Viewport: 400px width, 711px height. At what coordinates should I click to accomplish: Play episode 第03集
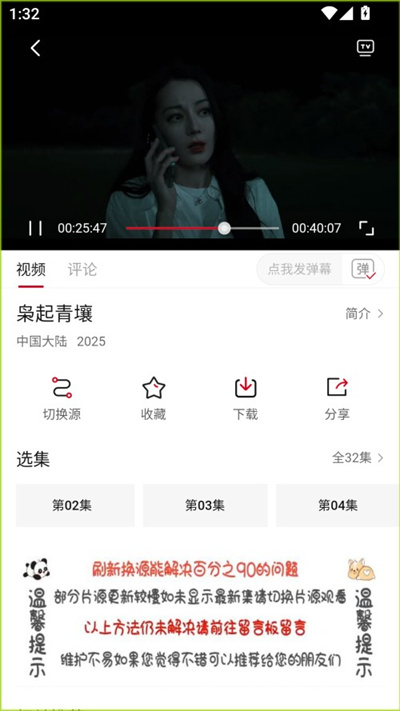205,505
